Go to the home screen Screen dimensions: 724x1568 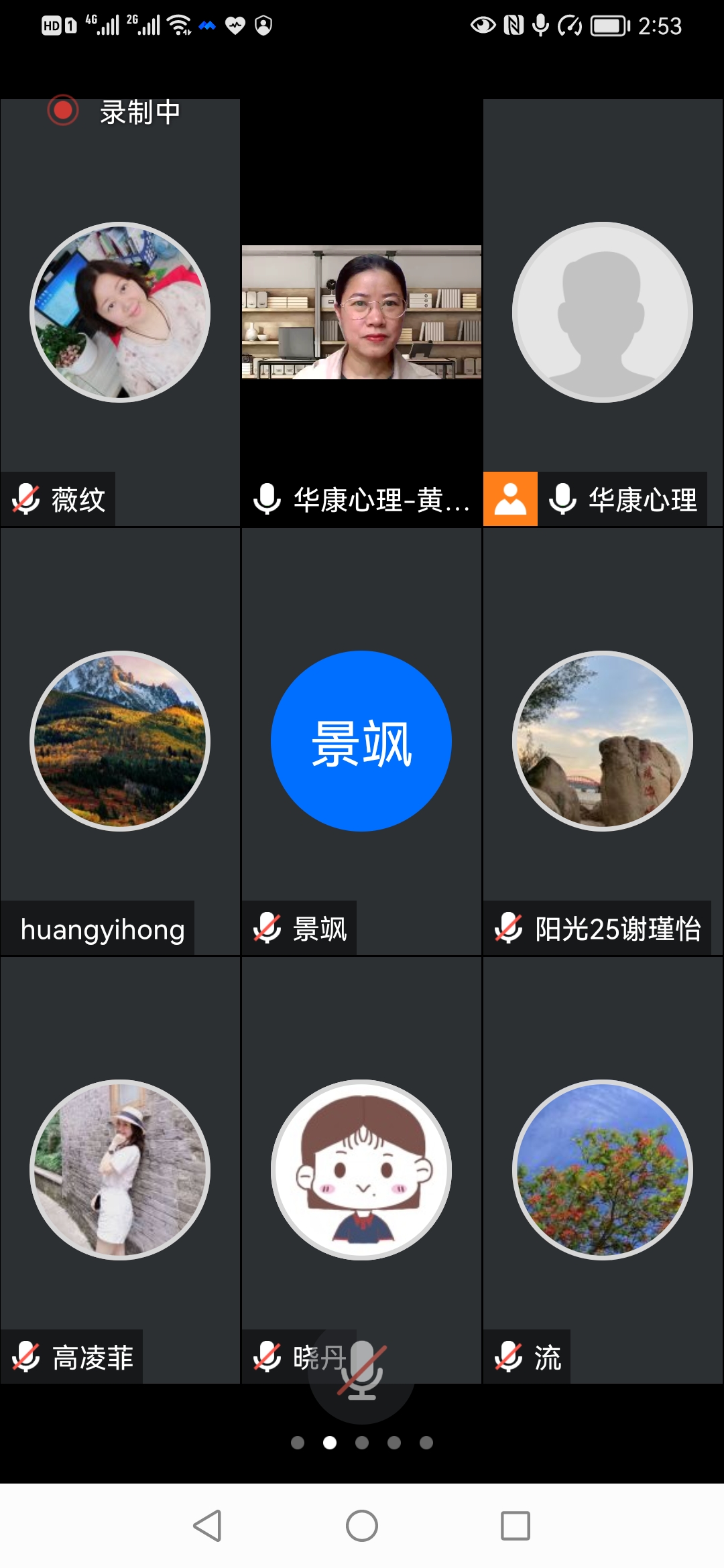[x=362, y=1526]
